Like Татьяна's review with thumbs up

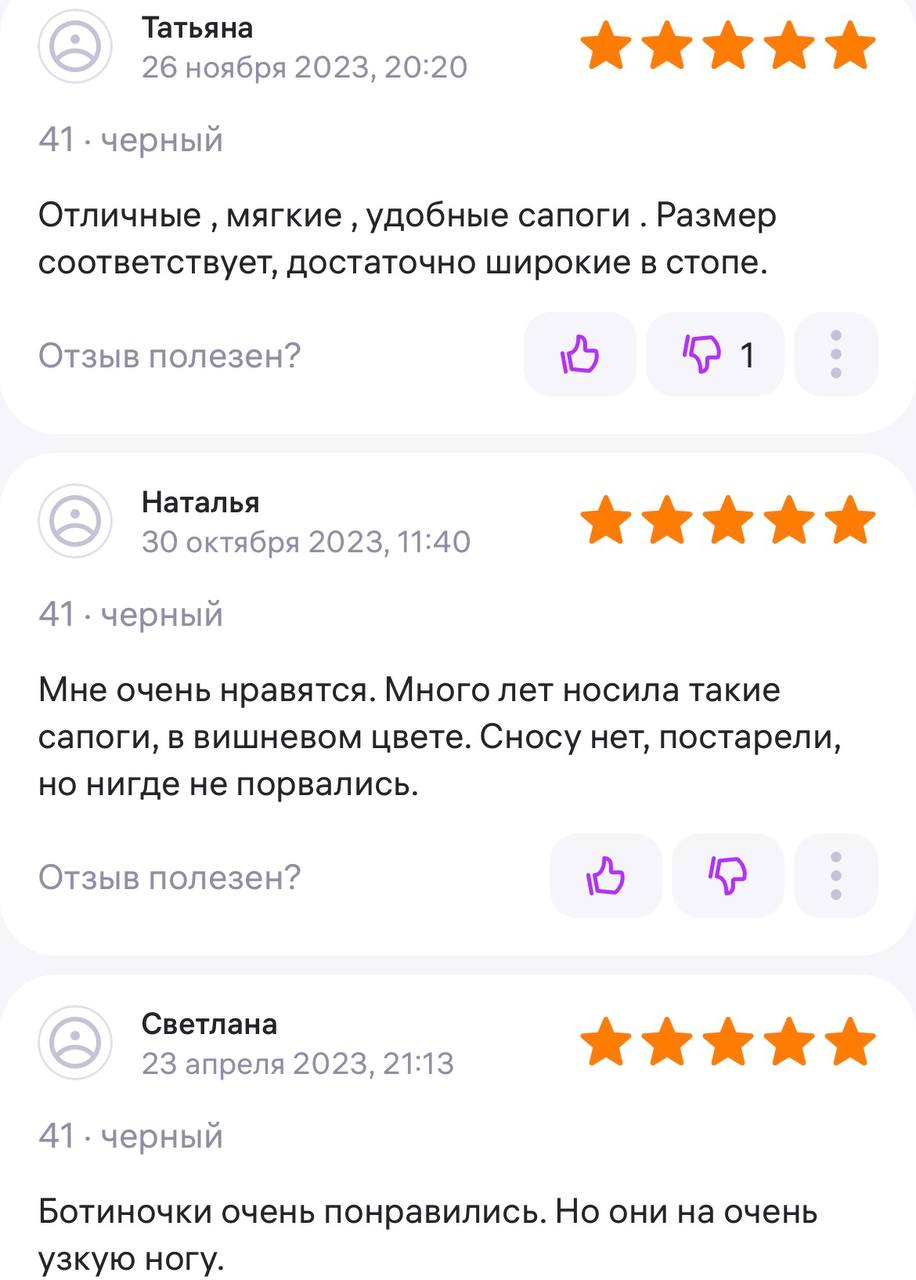click(x=580, y=354)
